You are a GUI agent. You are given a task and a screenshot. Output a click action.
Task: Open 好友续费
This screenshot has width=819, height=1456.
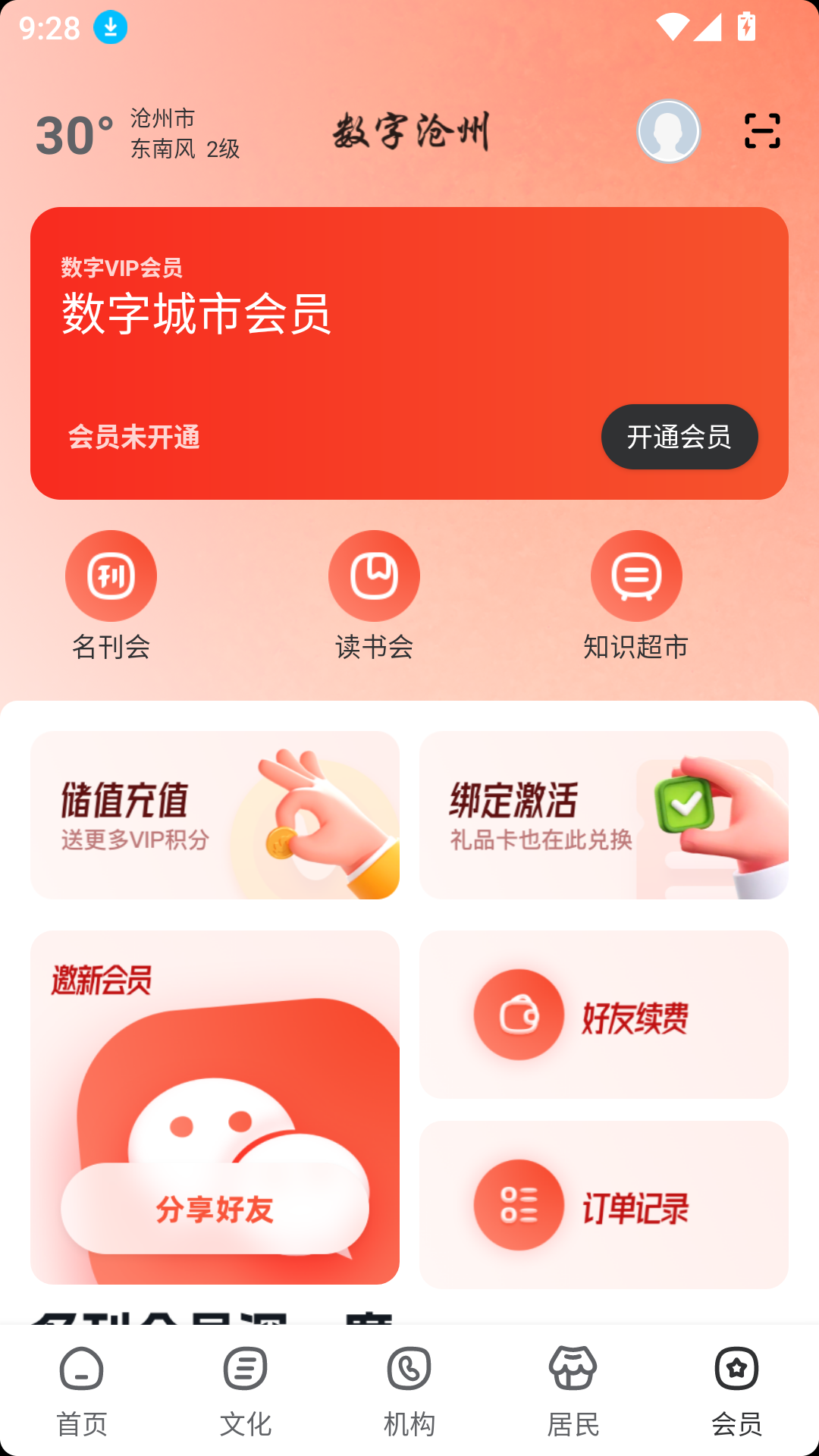604,1015
